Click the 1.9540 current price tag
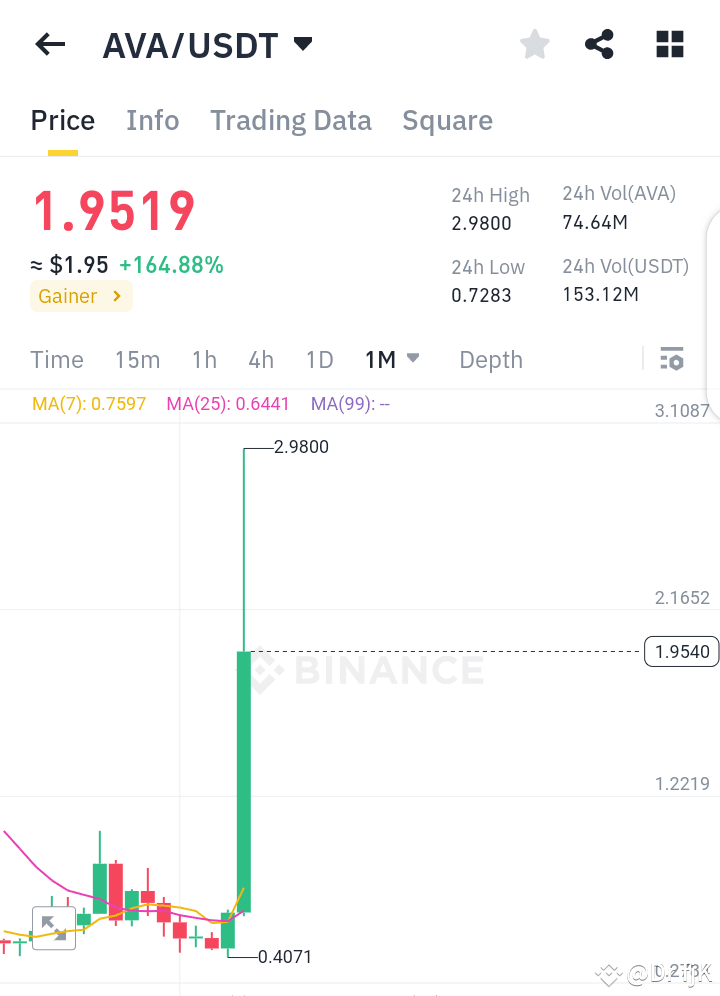Screen dimensions: 720x996 [x=681, y=651]
